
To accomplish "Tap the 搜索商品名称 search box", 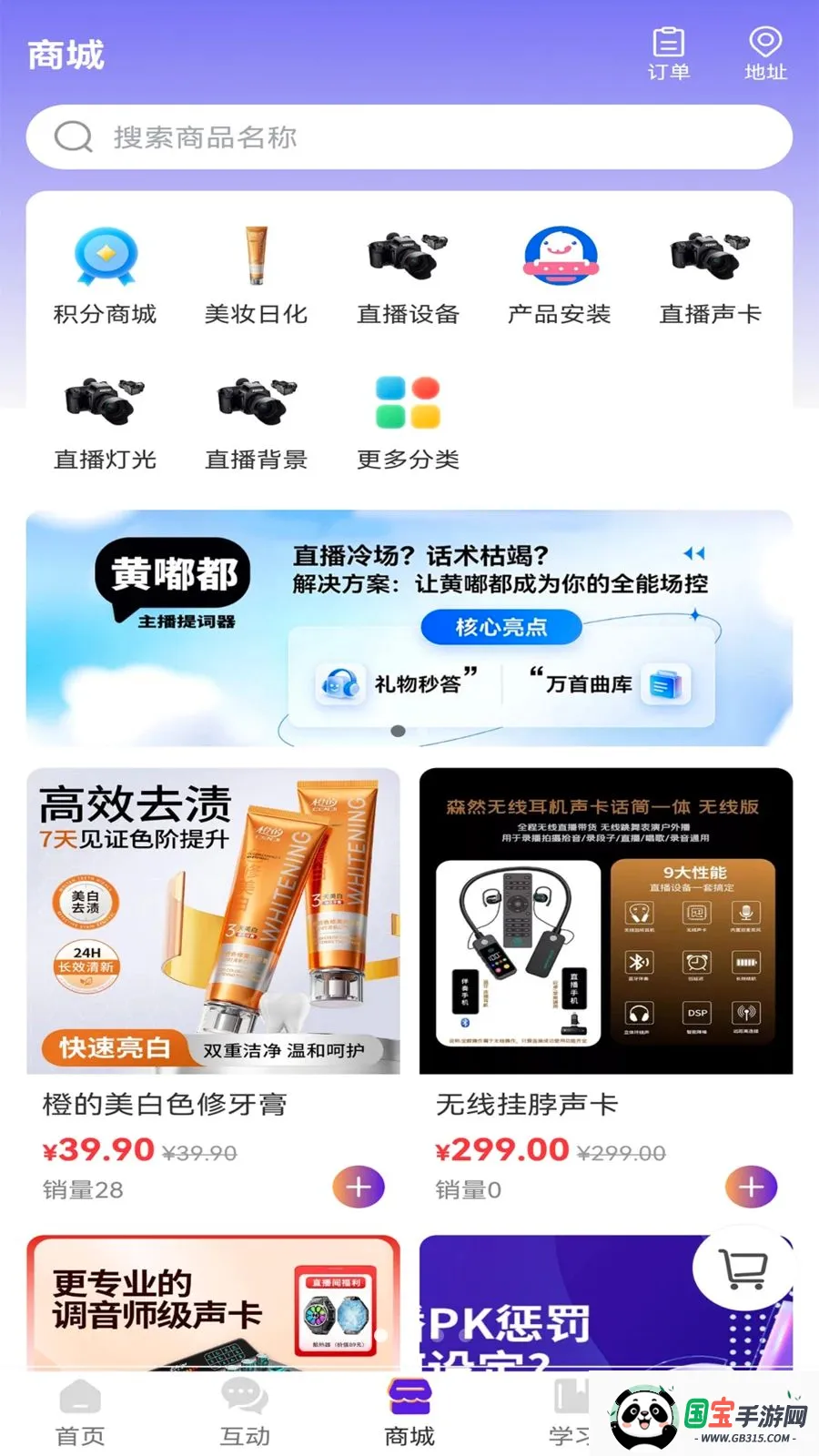I will (x=409, y=137).
